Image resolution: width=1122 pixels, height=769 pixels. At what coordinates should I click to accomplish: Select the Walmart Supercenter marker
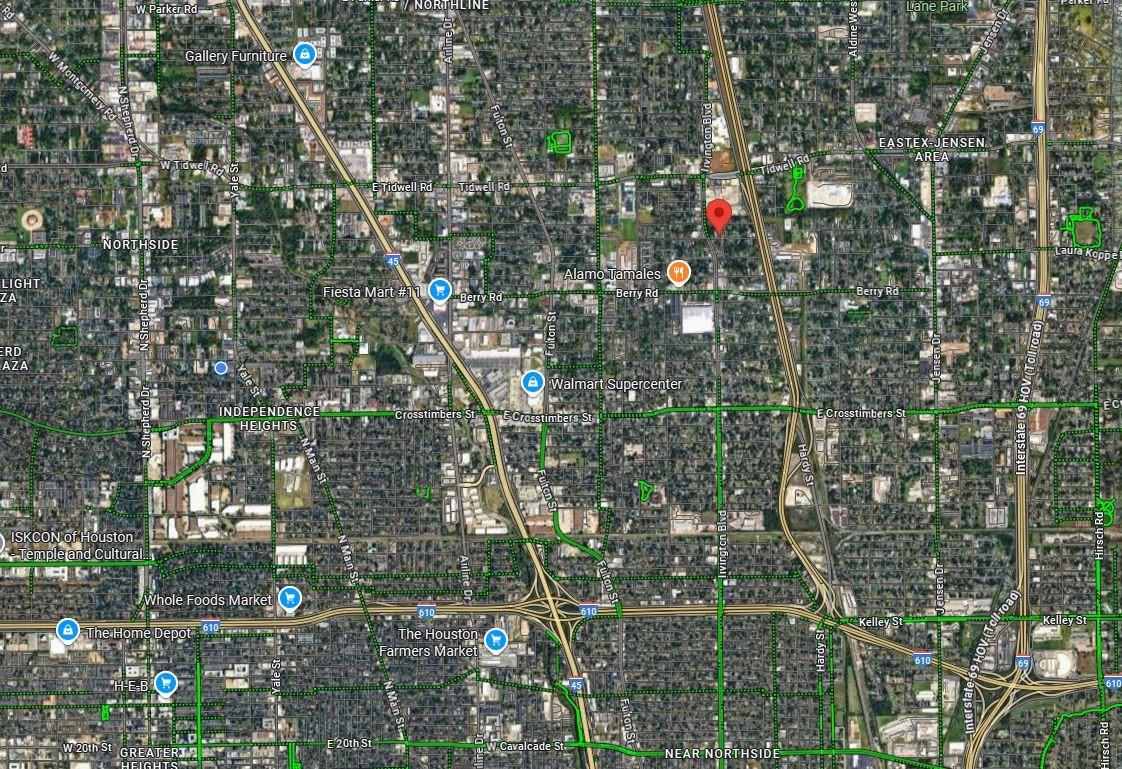click(x=533, y=383)
